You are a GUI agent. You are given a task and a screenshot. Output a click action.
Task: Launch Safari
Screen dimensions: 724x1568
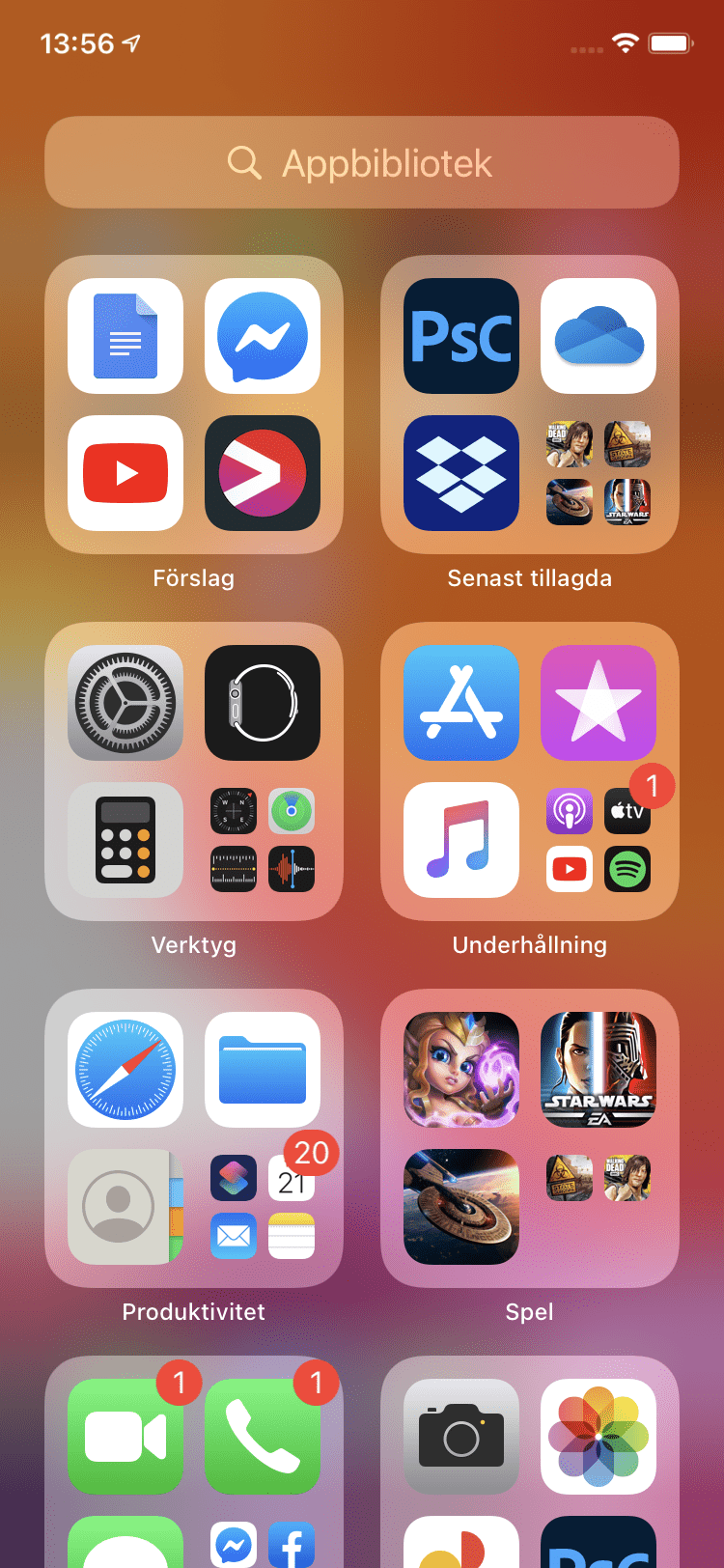[125, 1070]
